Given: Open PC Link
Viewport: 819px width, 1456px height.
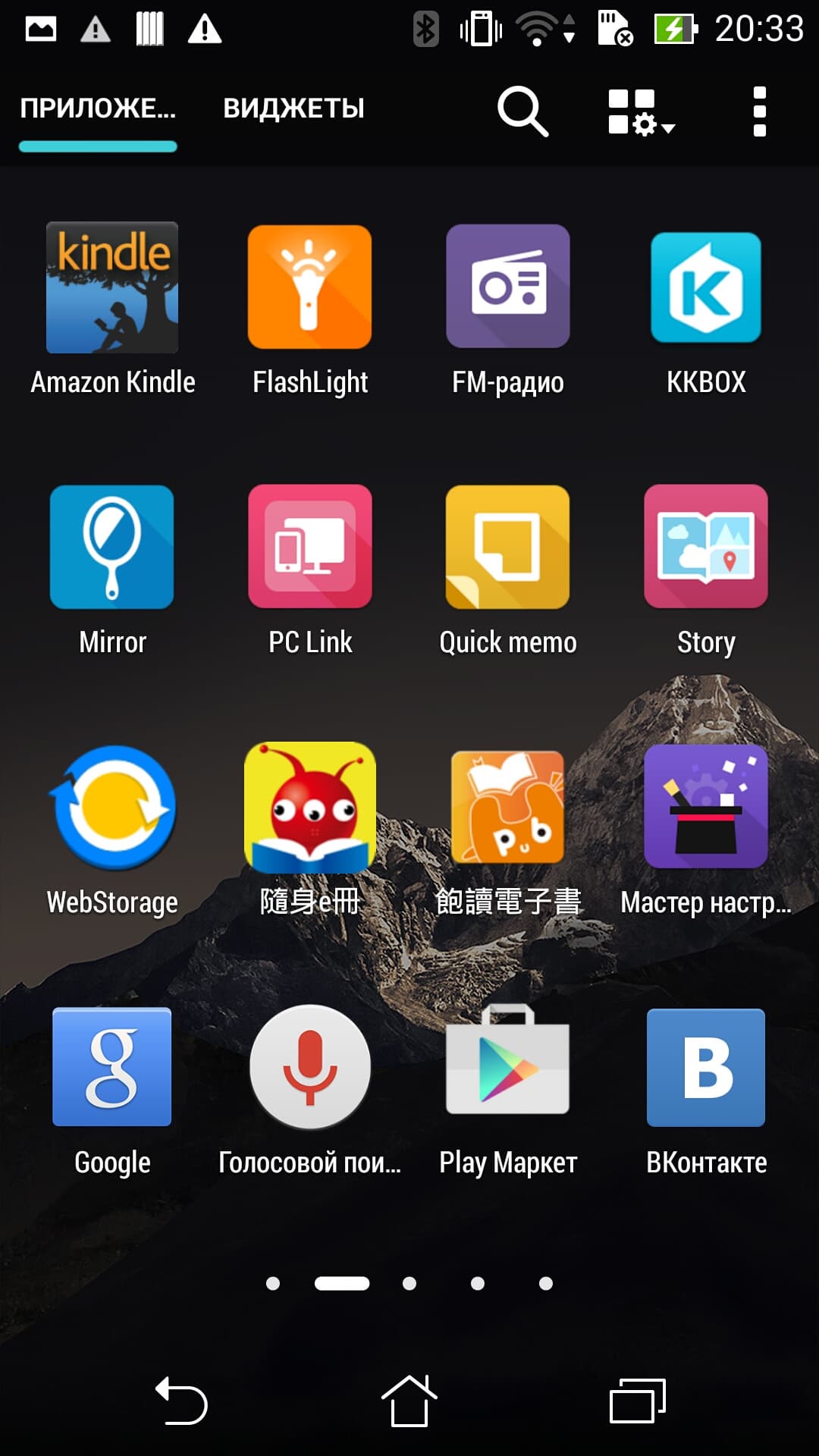Looking at the screenshot, I should tap(309, 547).
